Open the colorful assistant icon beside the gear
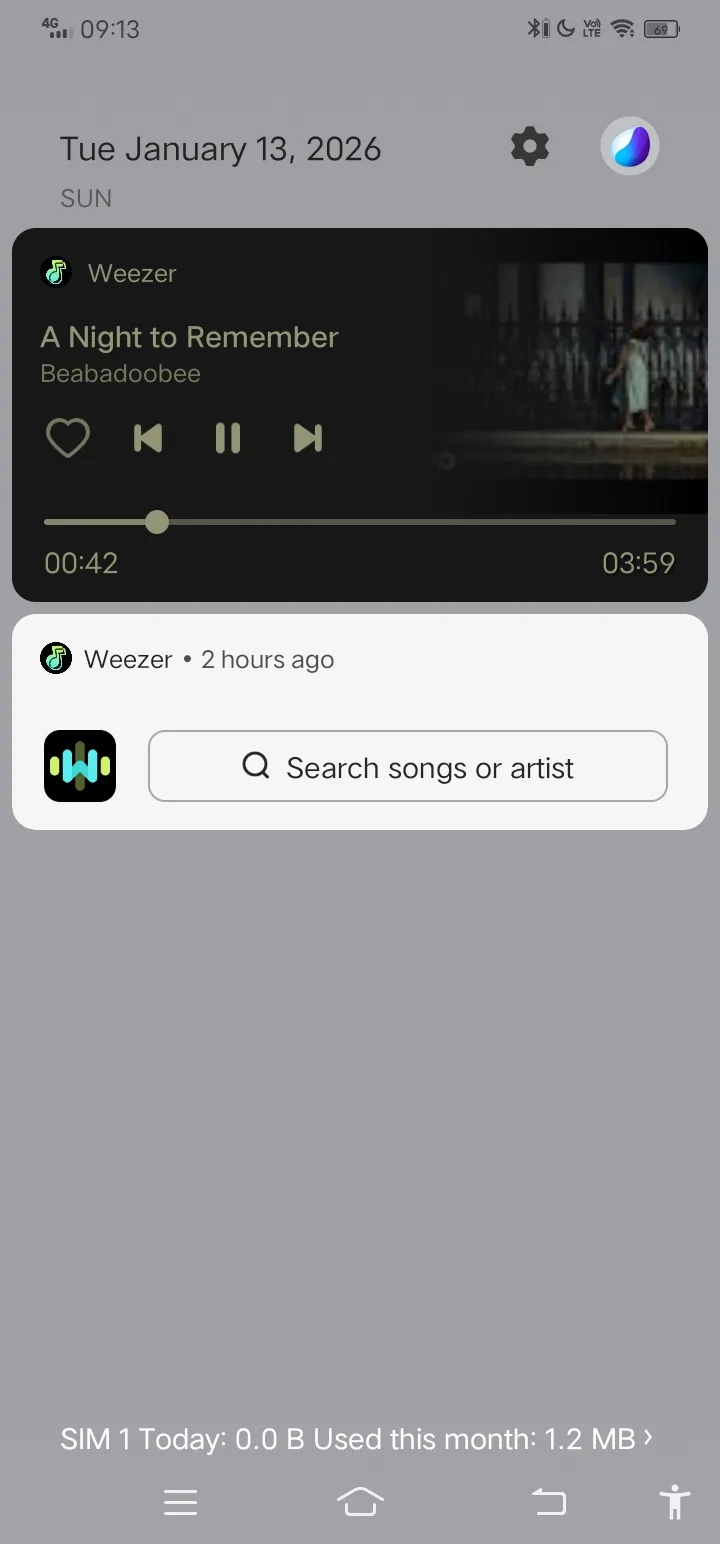 coord(630,147)
